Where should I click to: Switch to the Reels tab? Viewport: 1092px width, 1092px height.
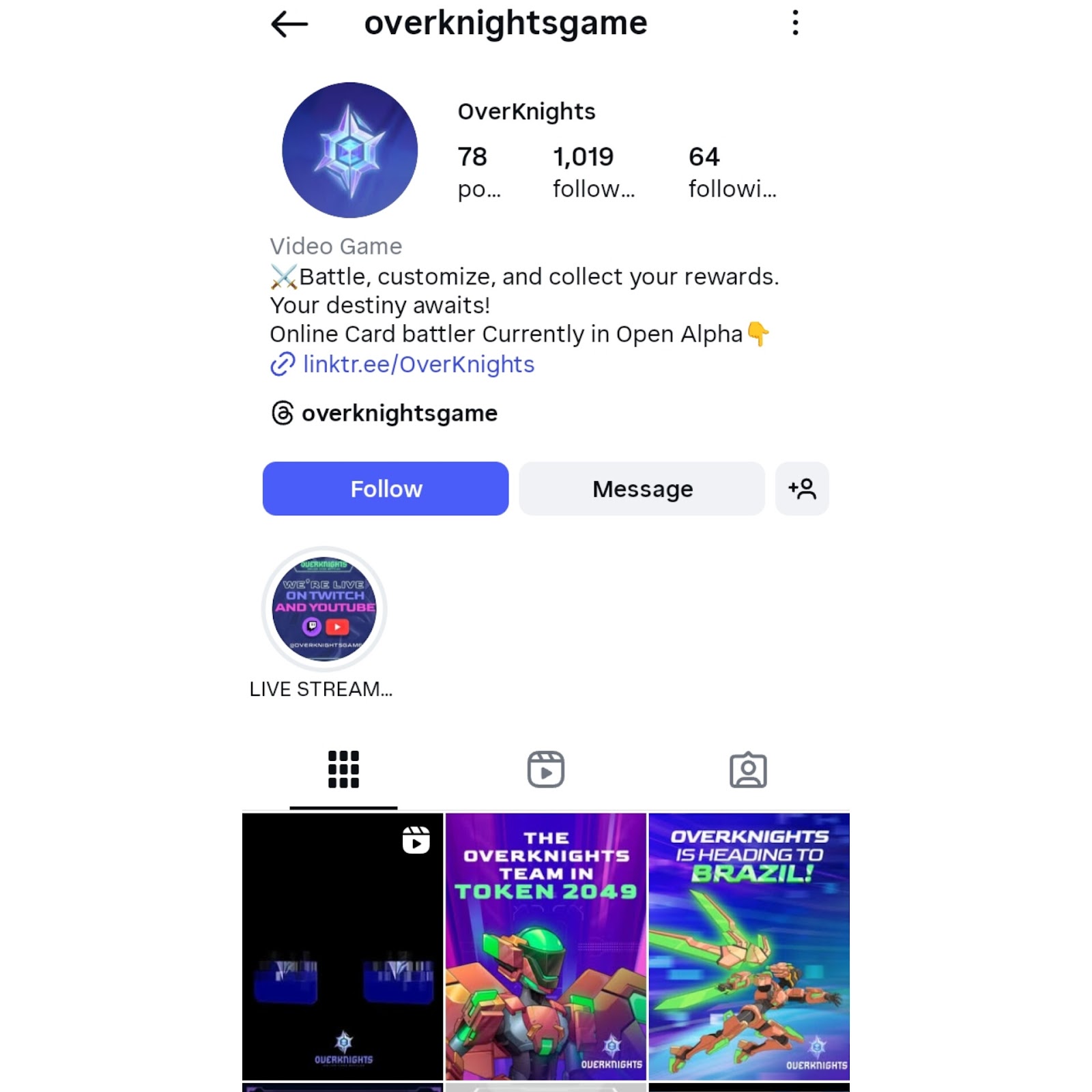[546, 770]
